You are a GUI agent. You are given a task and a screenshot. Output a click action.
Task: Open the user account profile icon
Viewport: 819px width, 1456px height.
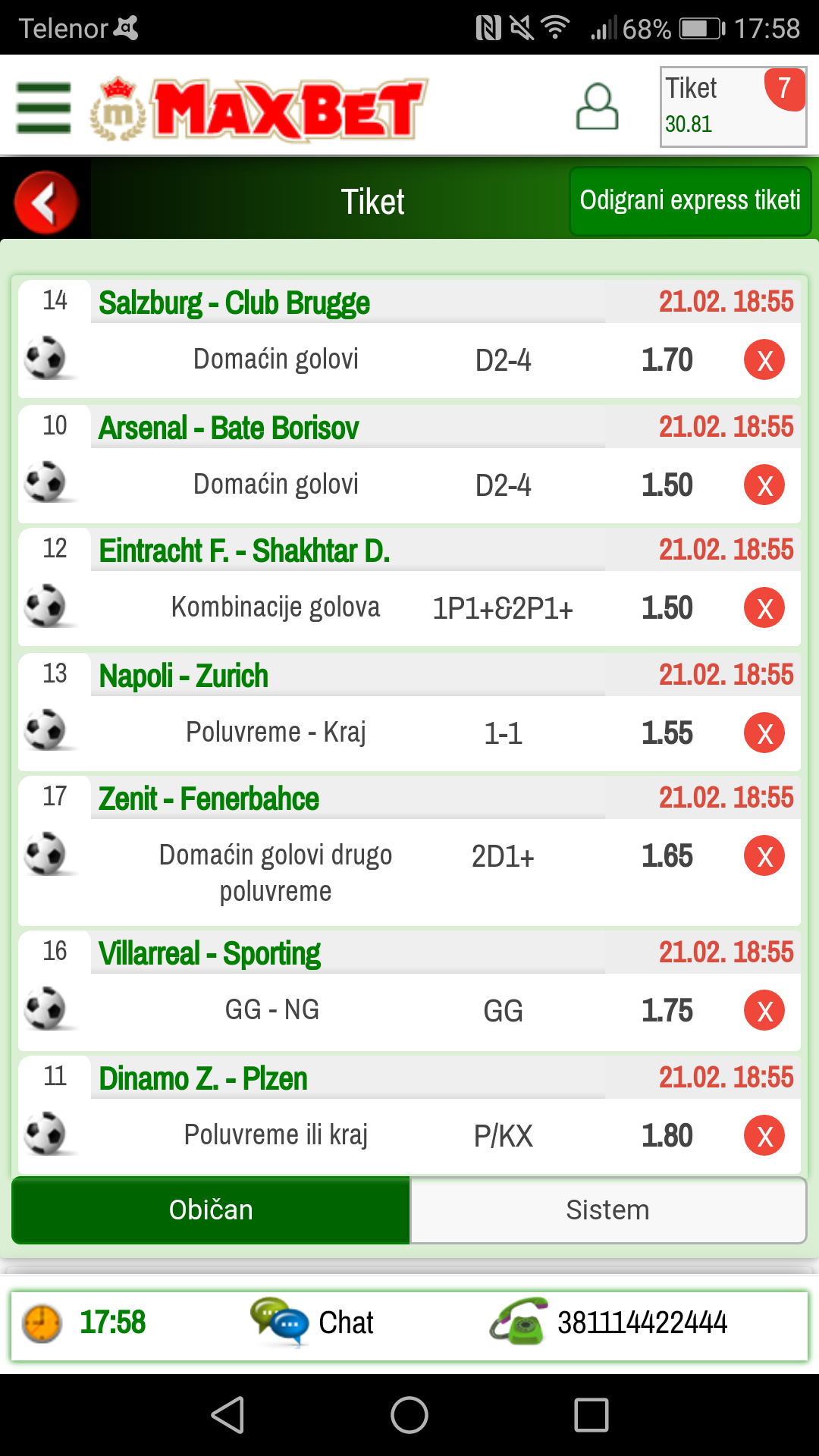coord(597,107)
